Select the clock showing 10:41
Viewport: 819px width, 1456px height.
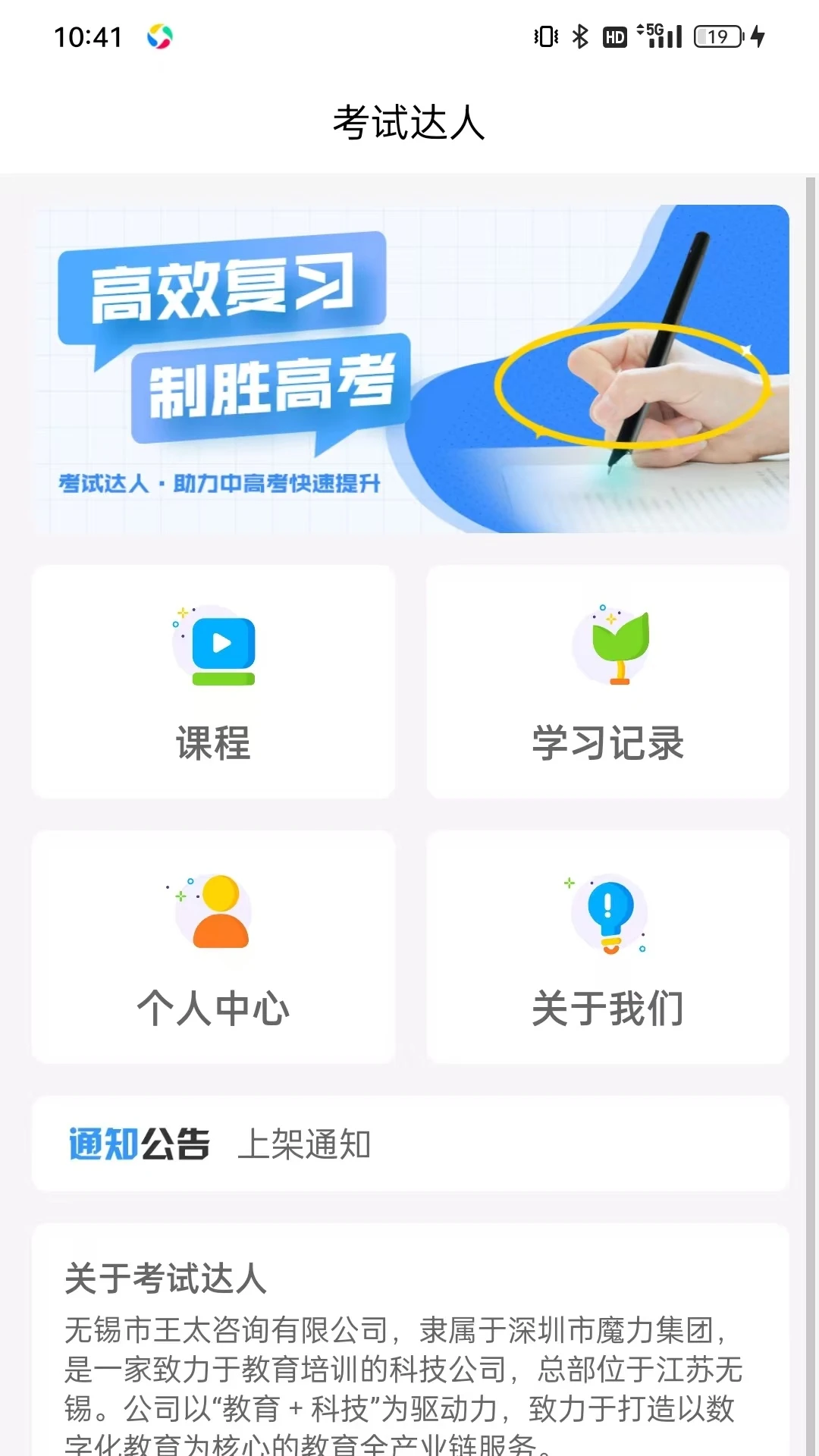[x=89, y=35]
